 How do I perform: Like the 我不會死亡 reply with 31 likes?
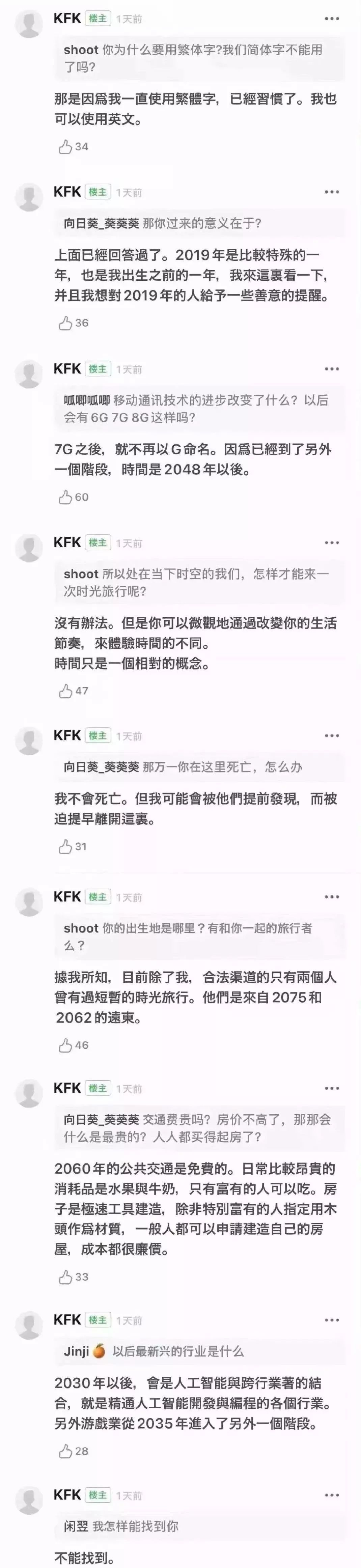pyautogui.click(x=66, y=846)
